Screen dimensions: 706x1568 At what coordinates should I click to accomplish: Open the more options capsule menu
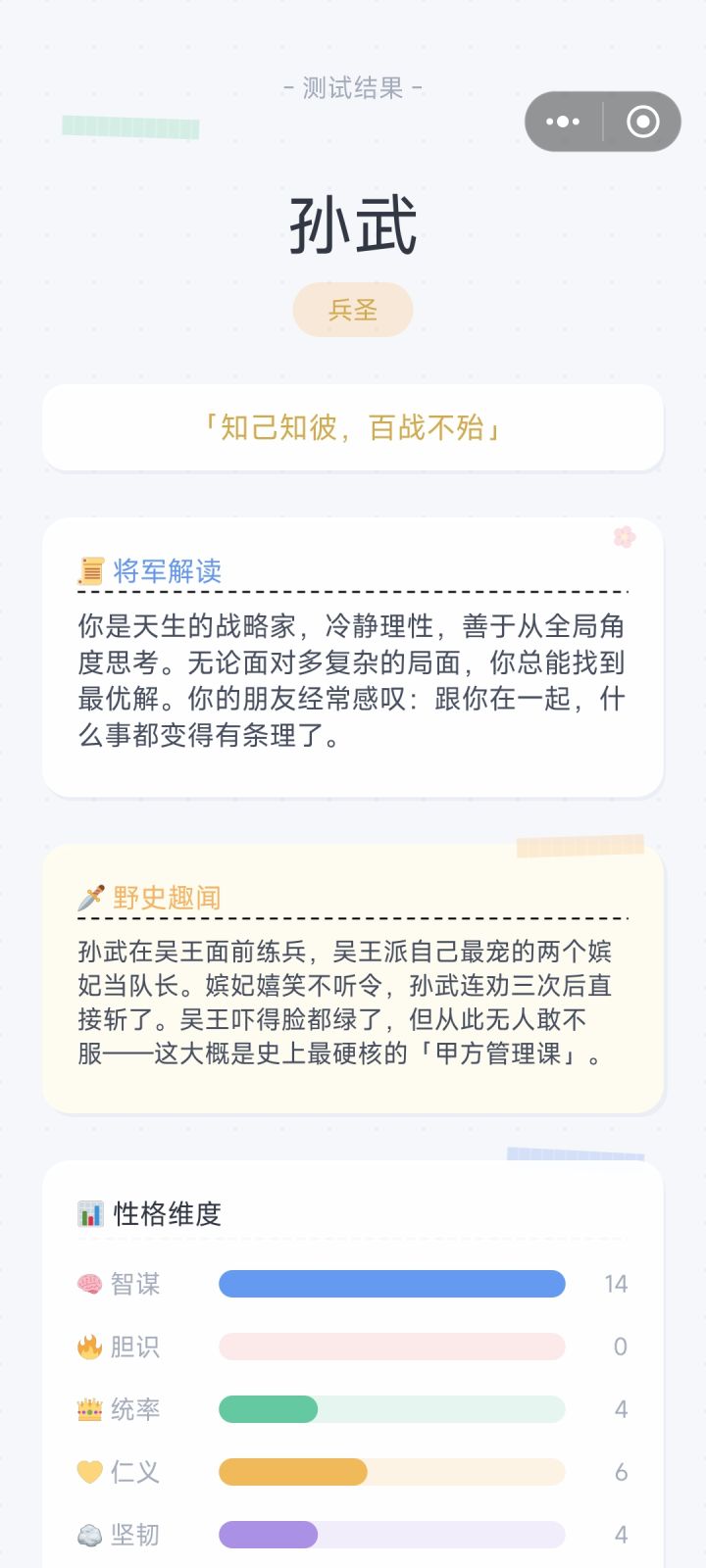tap(561, 121)
